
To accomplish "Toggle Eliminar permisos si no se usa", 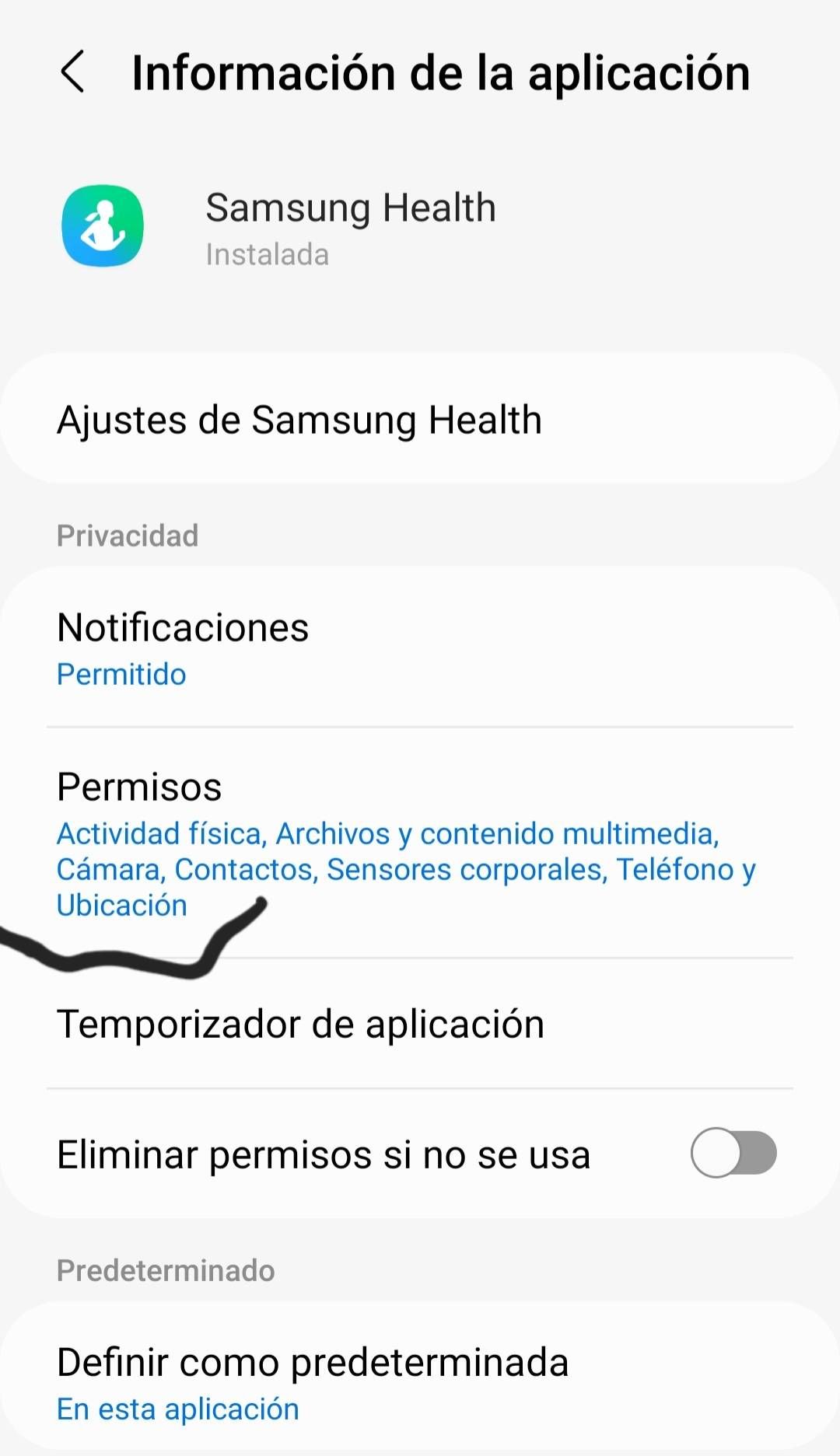I will pyautogui.click(x=733, y=1153).
